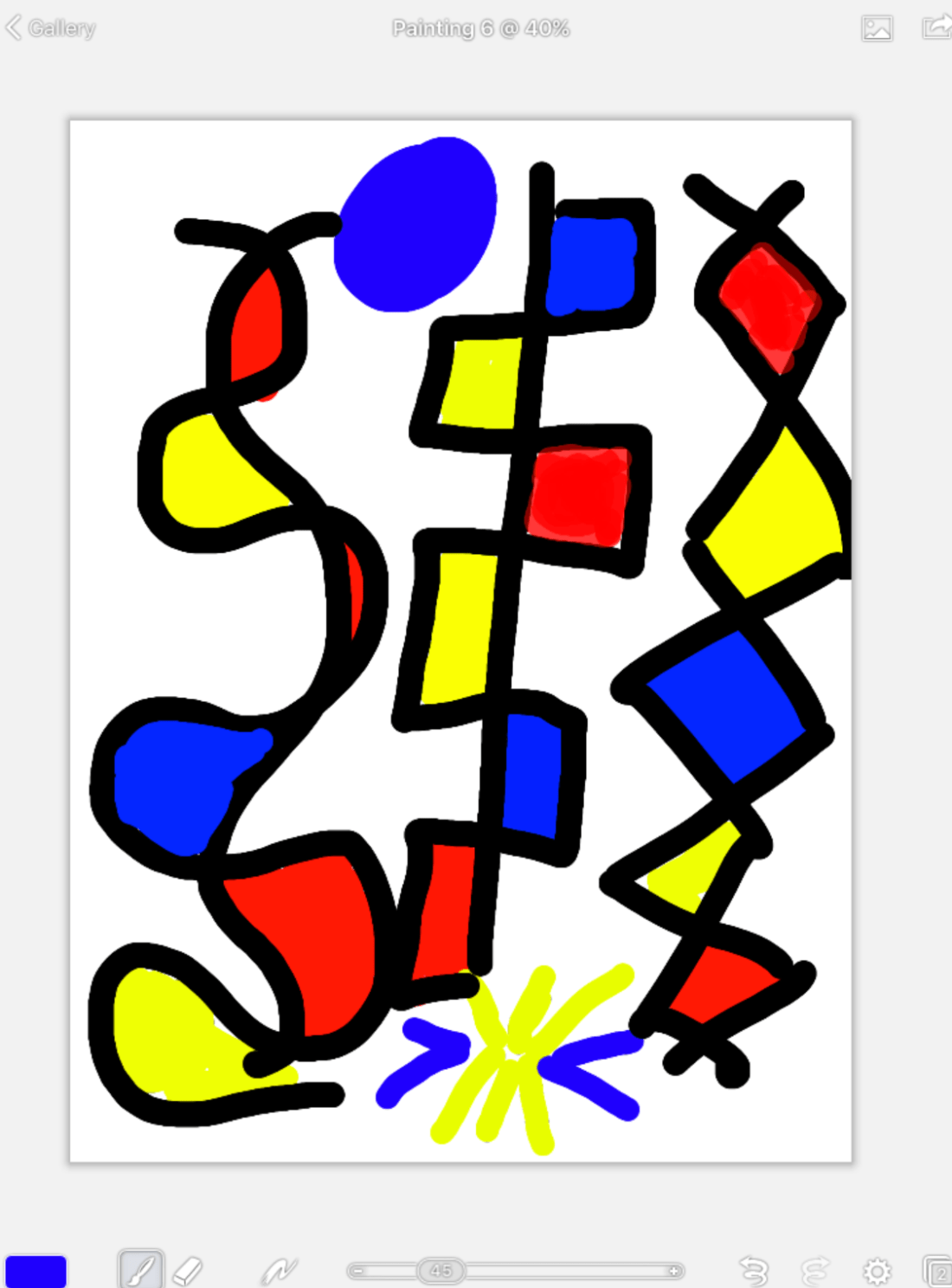Open the brush stroke picker

(x=279, y=1271)
